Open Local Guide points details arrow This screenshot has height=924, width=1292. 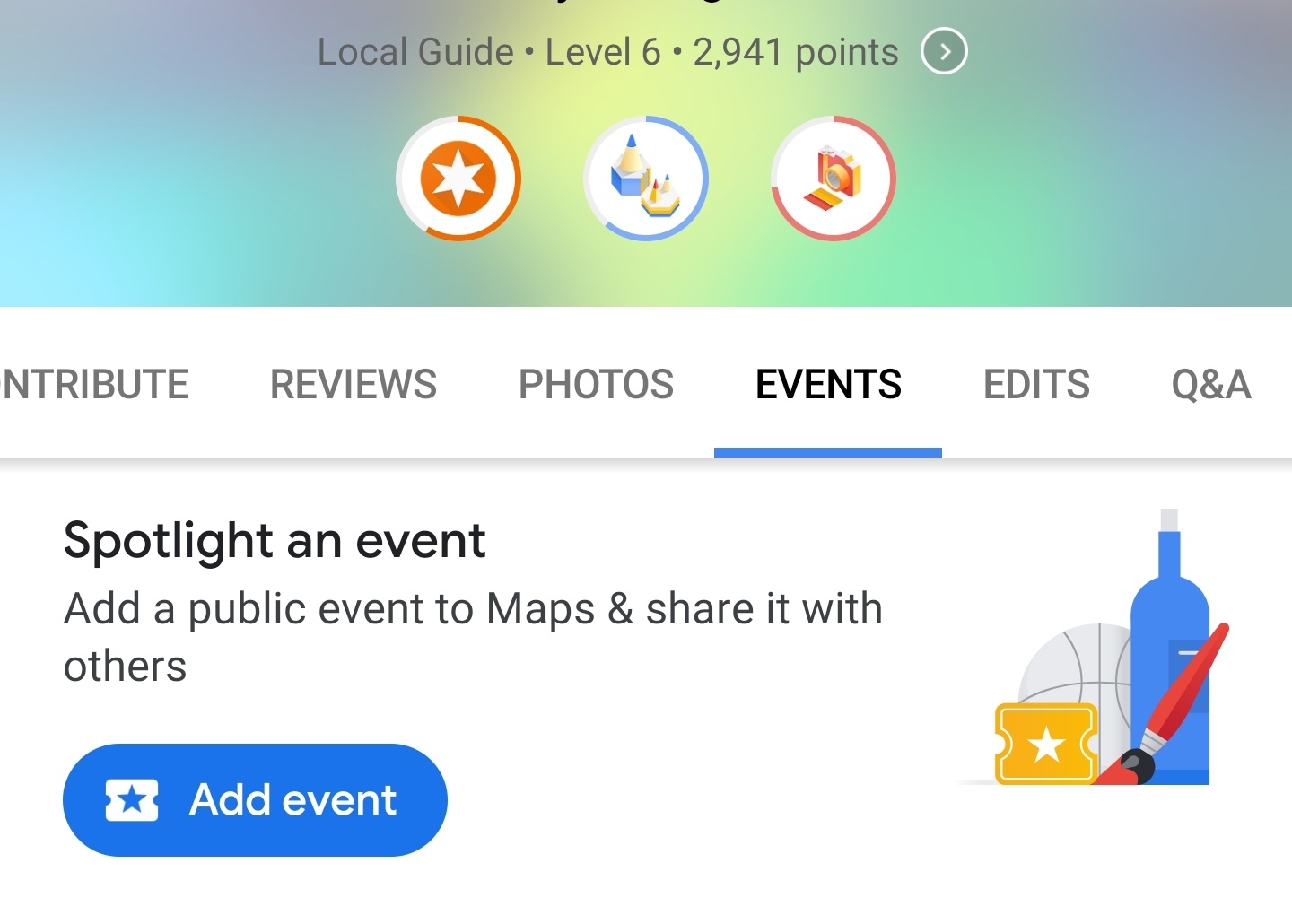tap(944, 51)
